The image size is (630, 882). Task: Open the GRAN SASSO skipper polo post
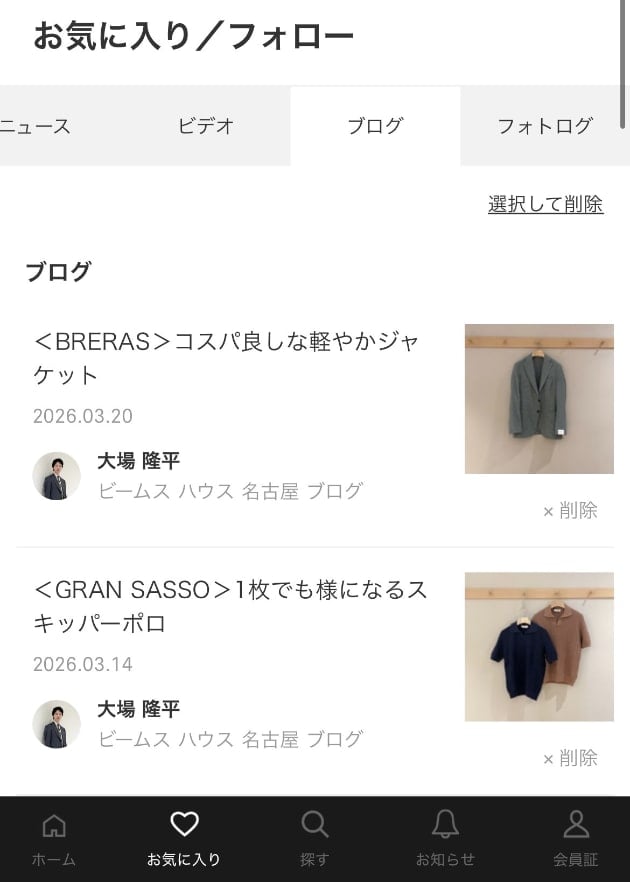pos(230,606)
